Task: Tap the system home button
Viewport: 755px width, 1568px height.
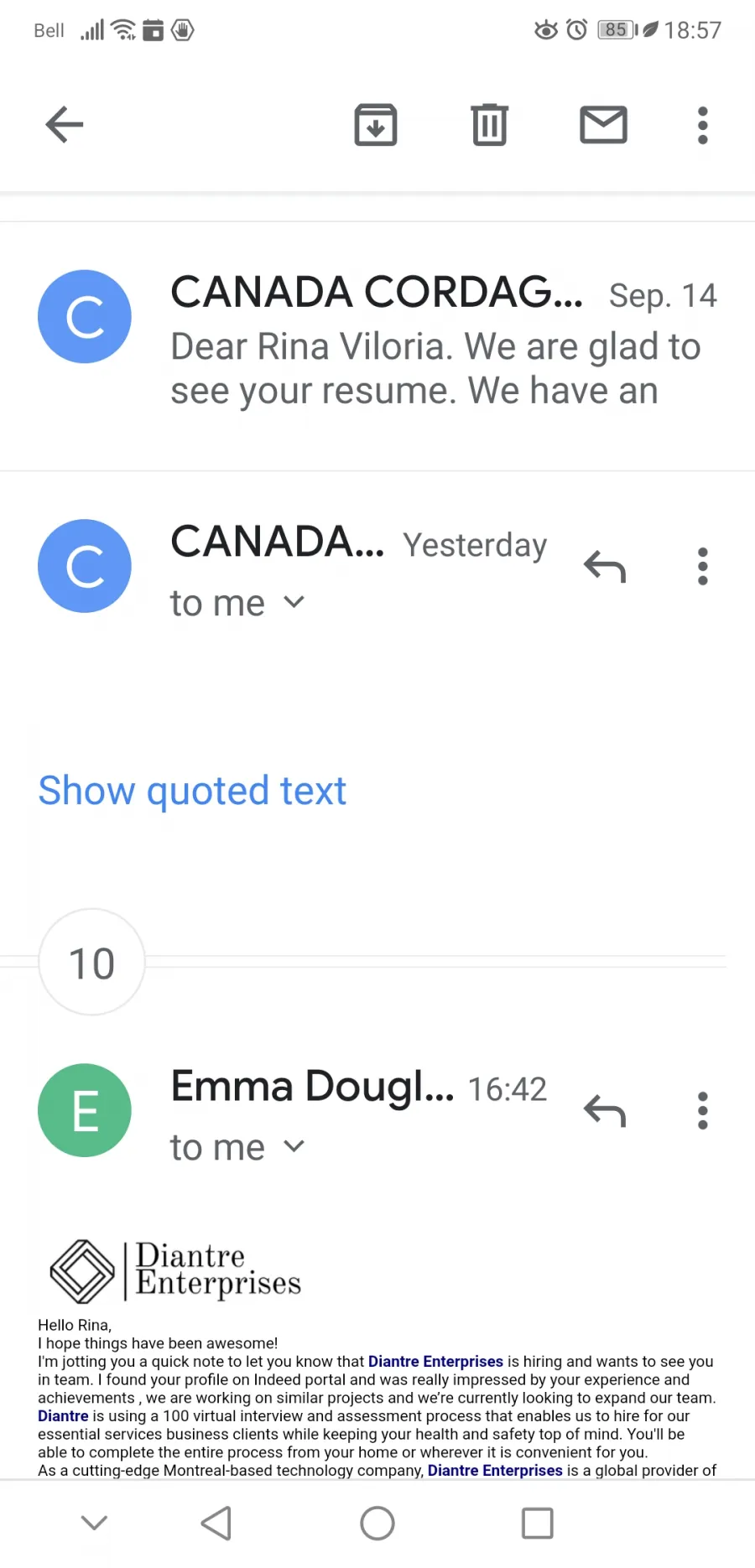Action: [377, 1524]
